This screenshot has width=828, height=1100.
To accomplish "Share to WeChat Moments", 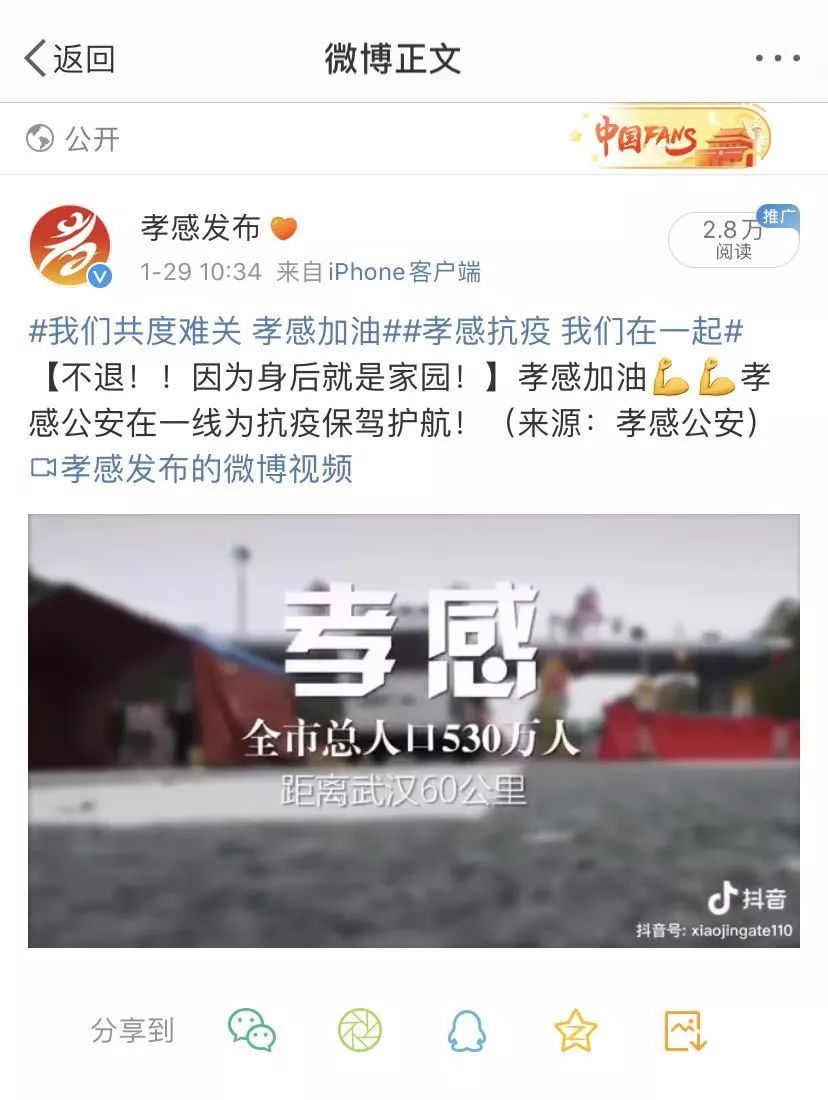I will (360, 1030).
